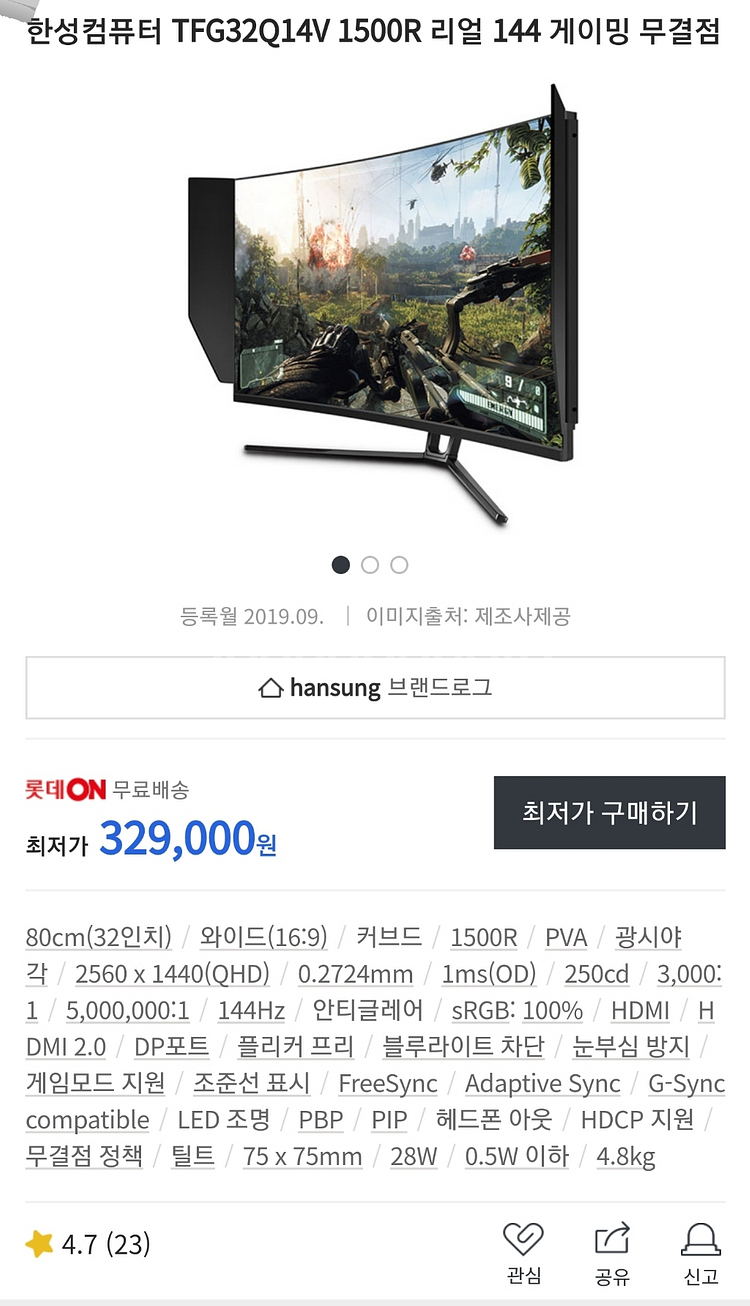Viewport: 750px width, 1306px height.
Task: Open the hansung 브랜드로그 brand page
Action: point(375,687)
